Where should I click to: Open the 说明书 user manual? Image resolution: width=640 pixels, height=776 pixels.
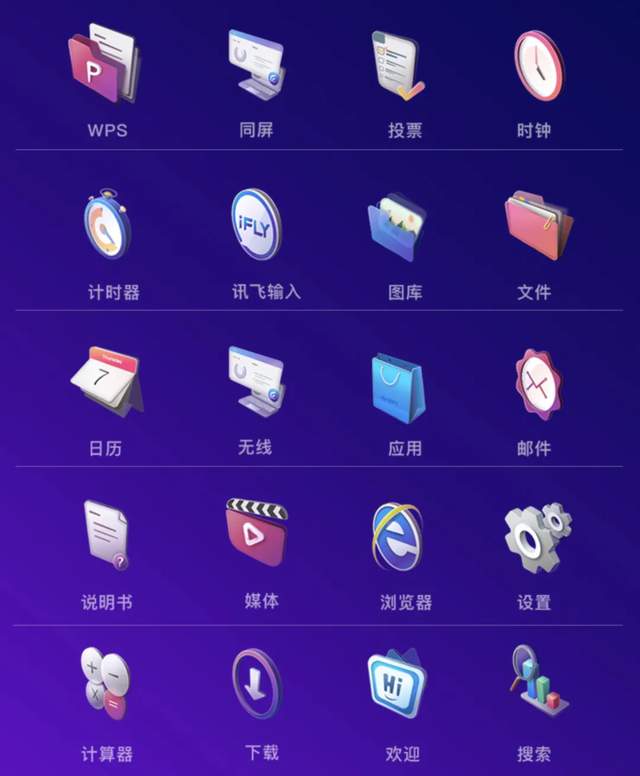coord(106,538)
